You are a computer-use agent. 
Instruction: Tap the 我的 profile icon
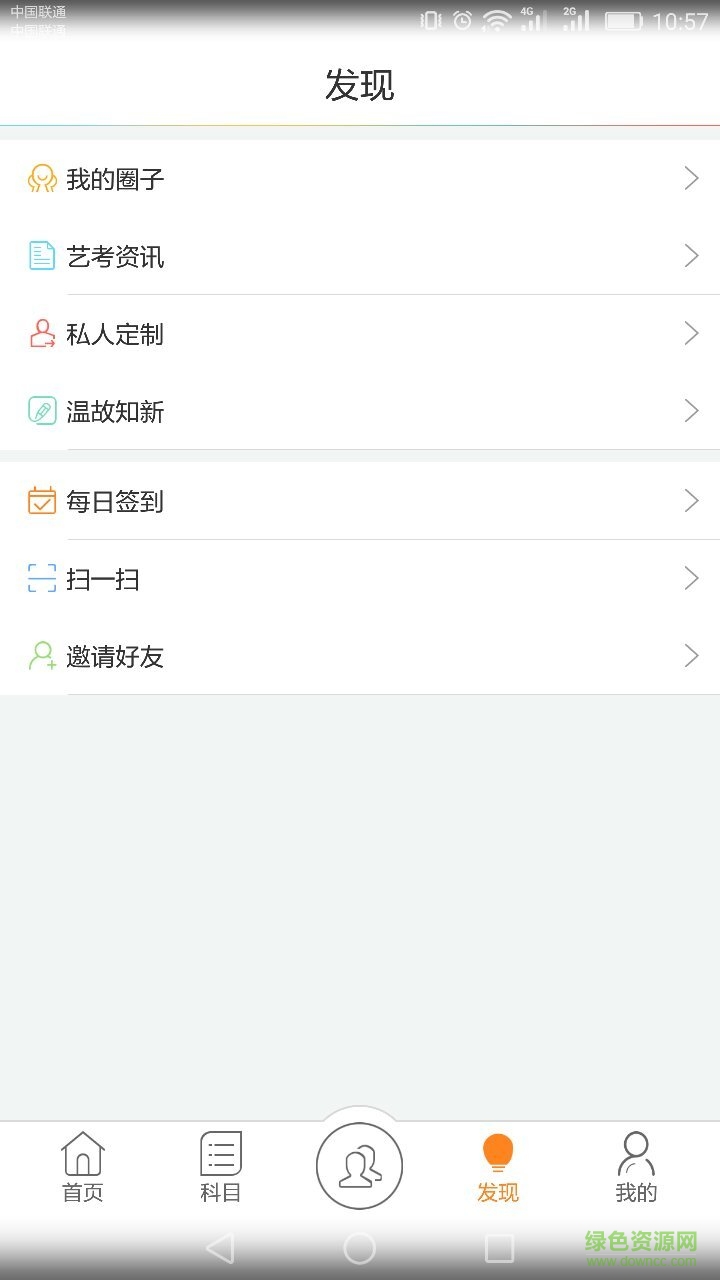pos(637,1156)
